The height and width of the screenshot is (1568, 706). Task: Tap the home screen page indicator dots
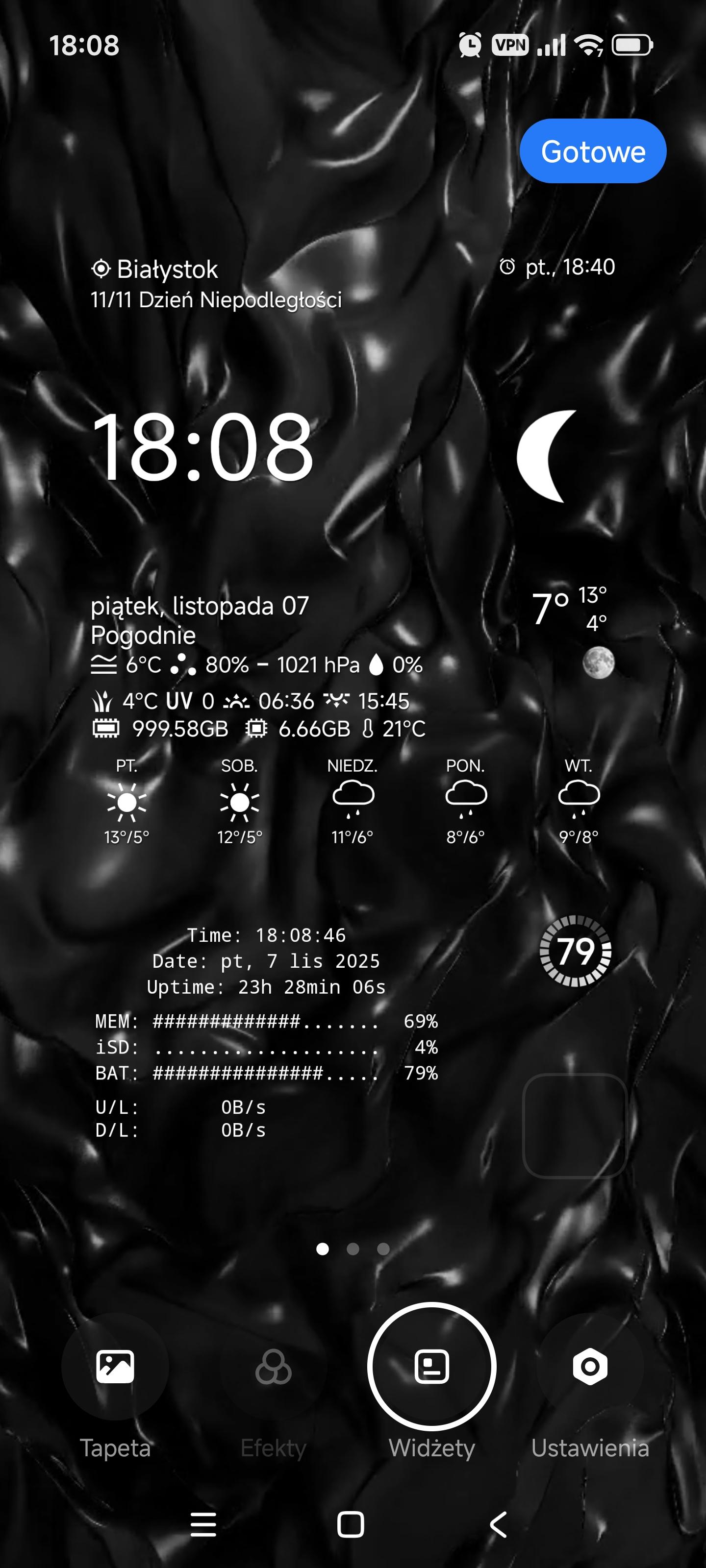353,1249
